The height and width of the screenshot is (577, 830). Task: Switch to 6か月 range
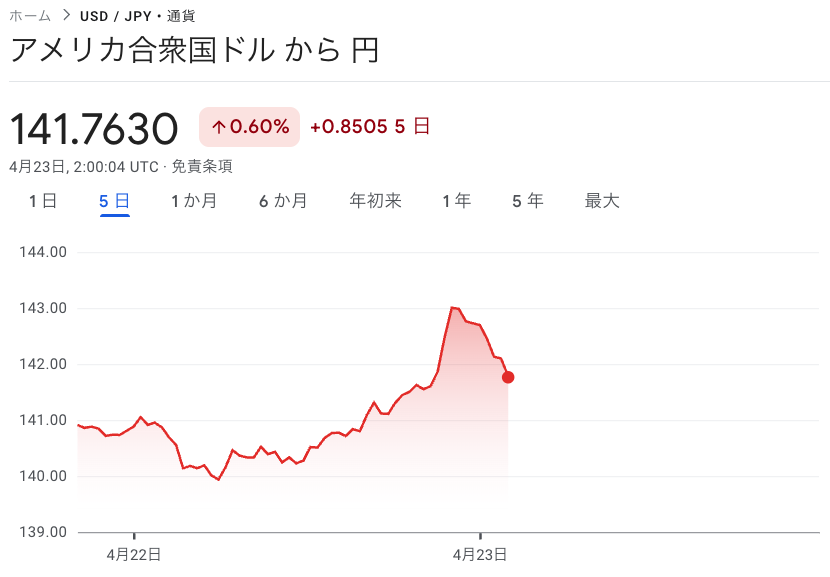coord(283,201)
